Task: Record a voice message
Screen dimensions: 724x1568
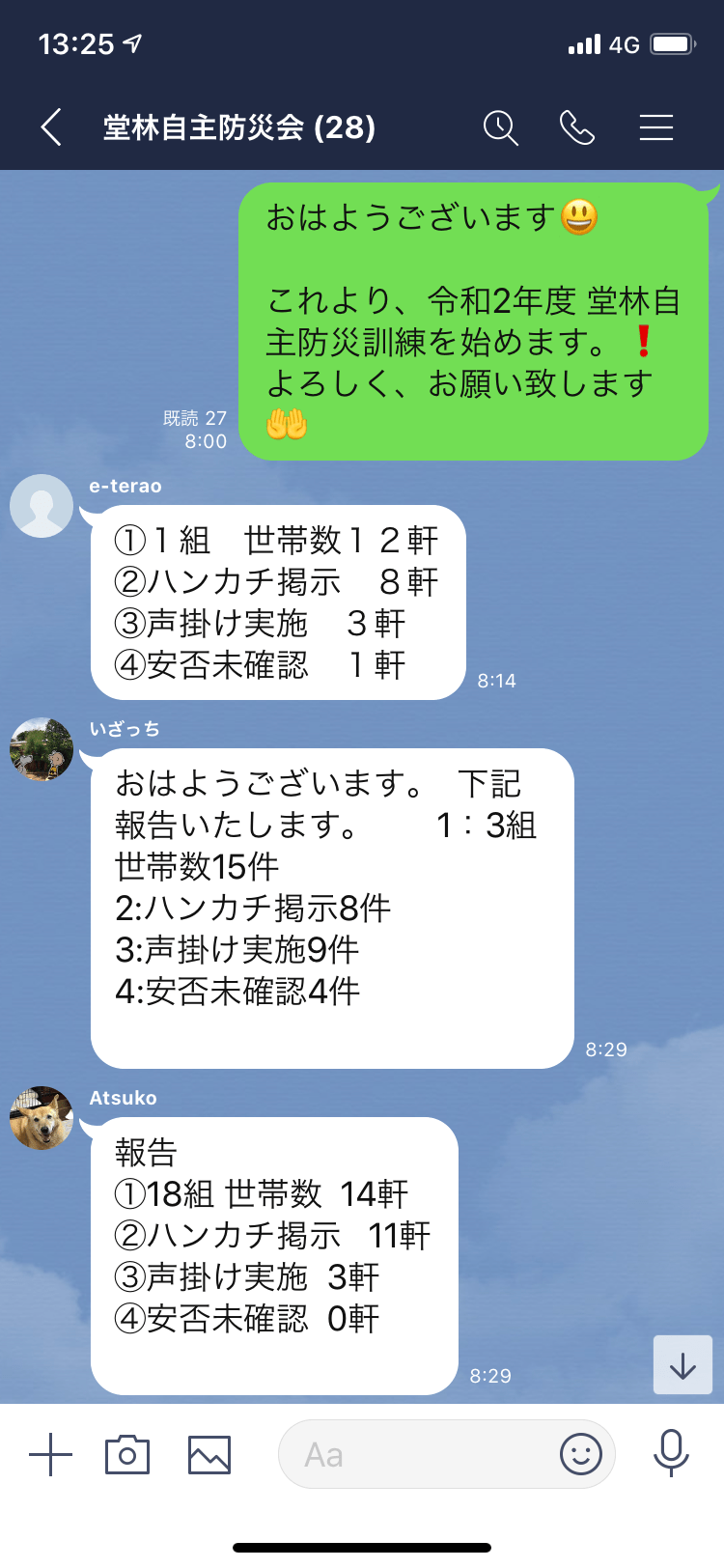Action: [x=671, y=1453]
